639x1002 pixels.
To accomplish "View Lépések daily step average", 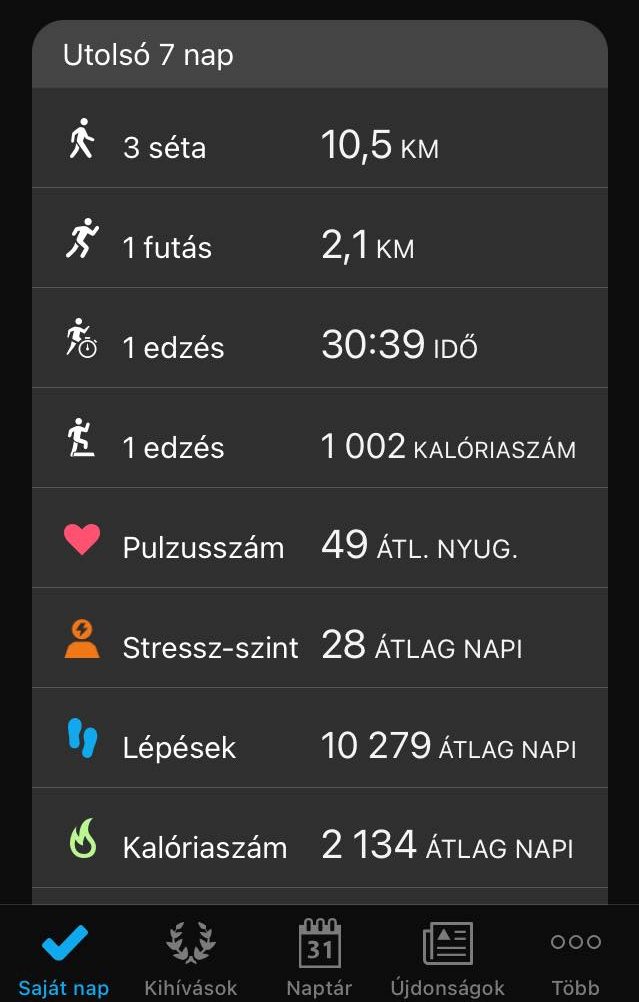I will [319, 747].
